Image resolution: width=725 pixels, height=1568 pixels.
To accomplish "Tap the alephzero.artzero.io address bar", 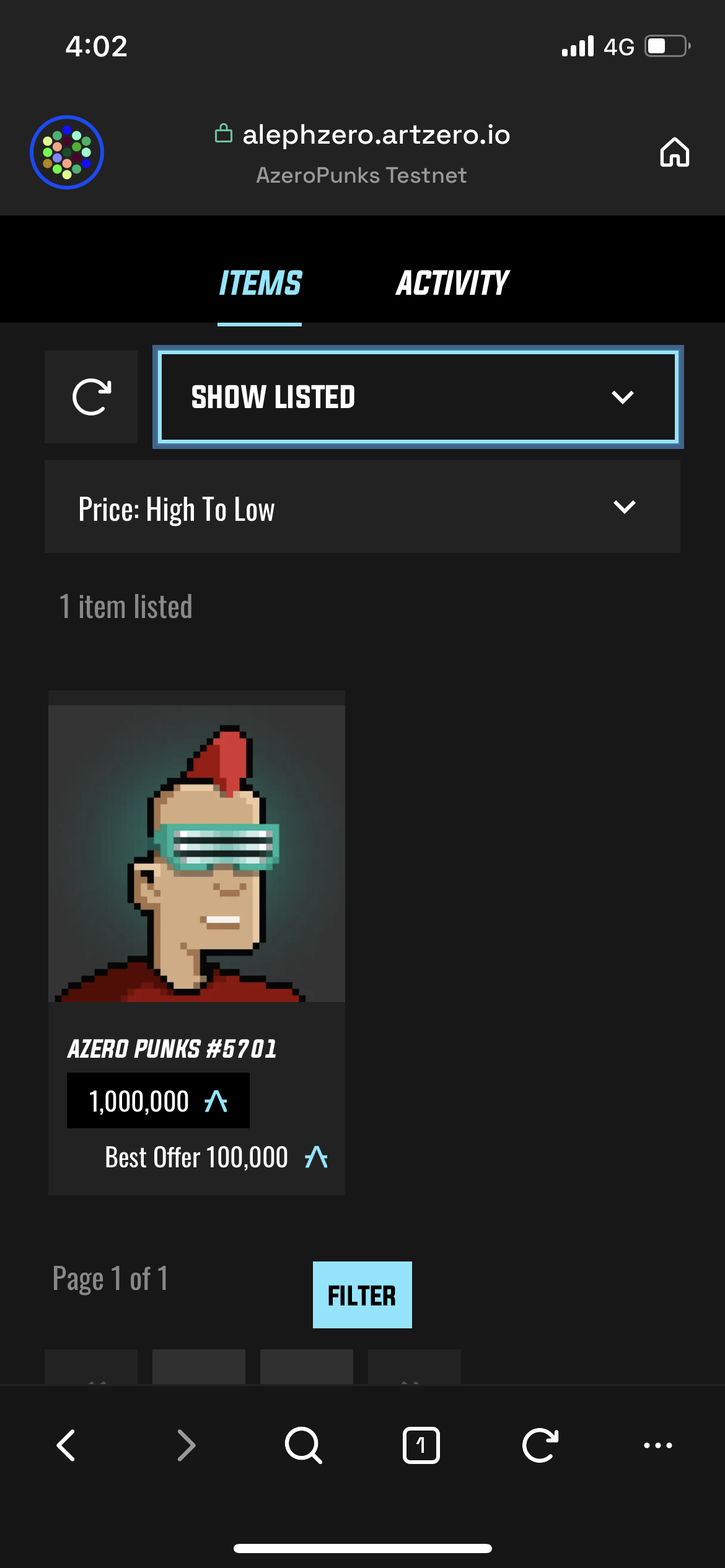I will click(x=362, y=152).
